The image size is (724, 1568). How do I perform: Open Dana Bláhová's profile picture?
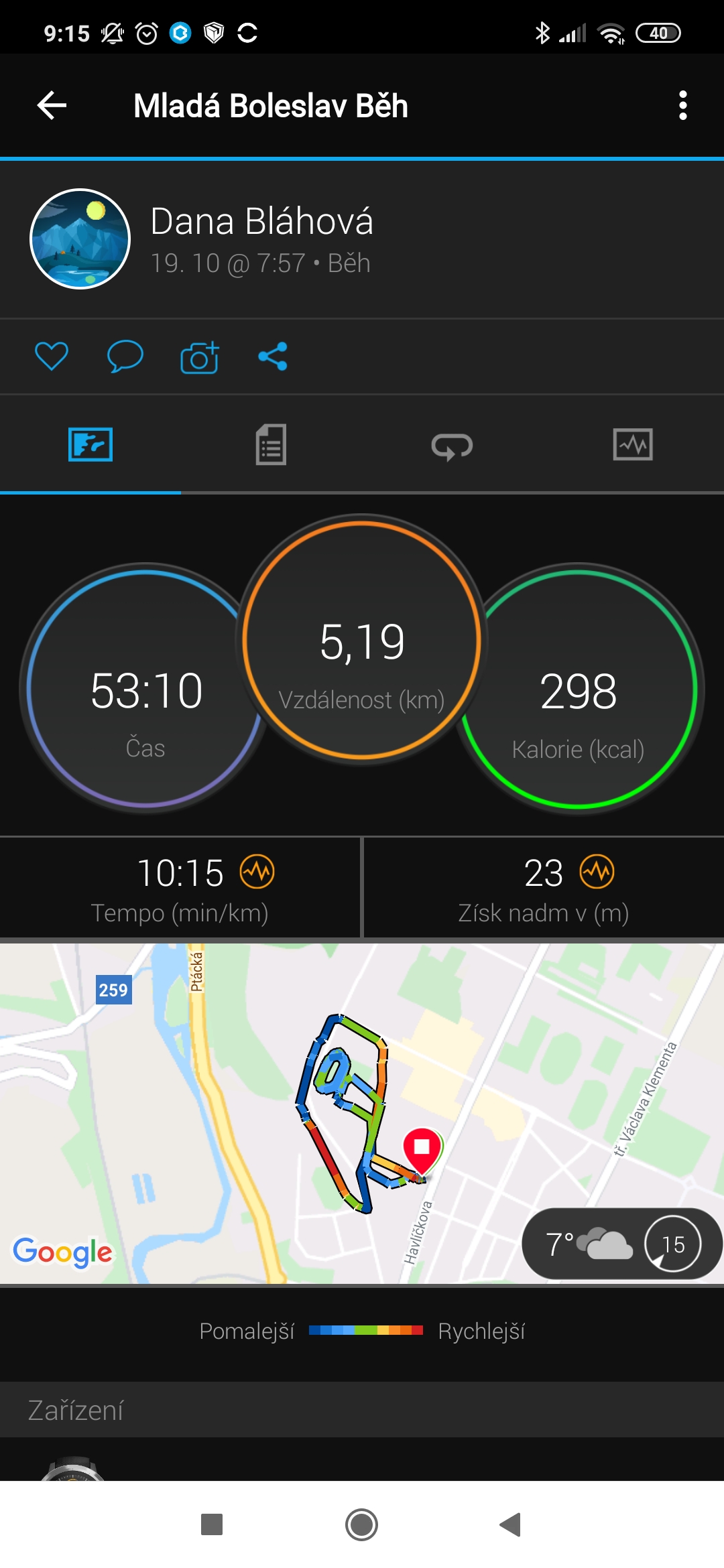click(80, 239)
